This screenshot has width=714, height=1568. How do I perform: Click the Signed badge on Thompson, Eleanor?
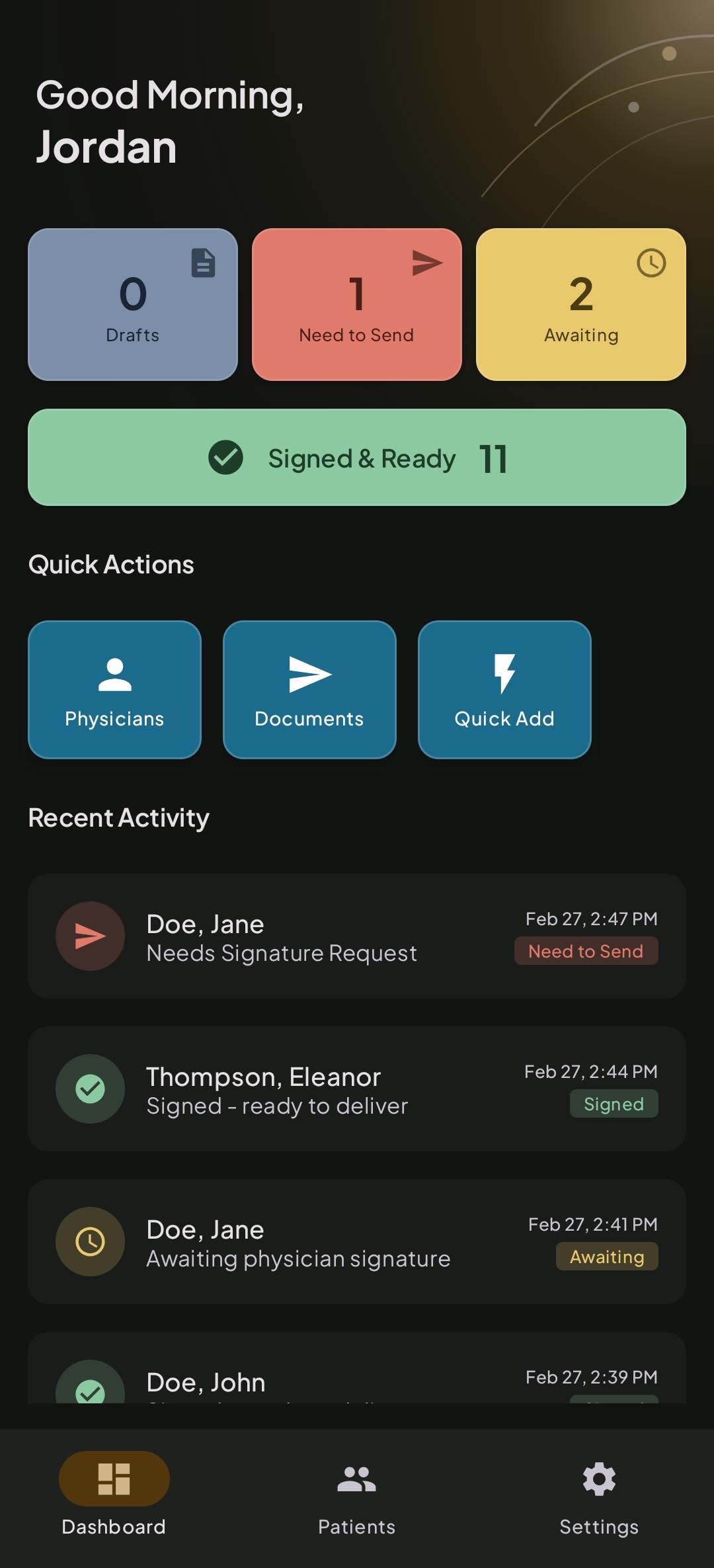tap(614, 1103)
